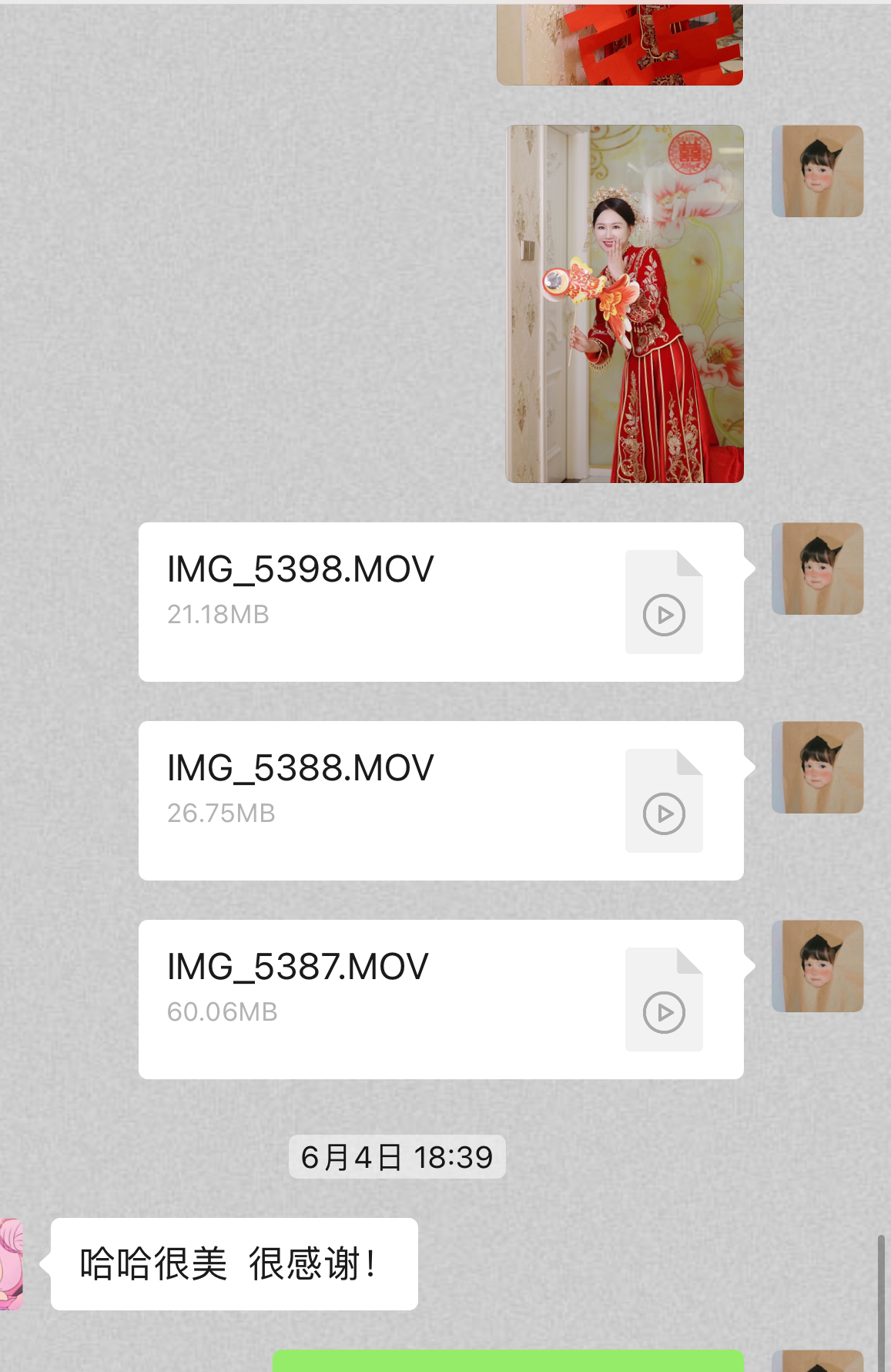Tap the sender avatar beside IMG_5398.MOV

817,569
